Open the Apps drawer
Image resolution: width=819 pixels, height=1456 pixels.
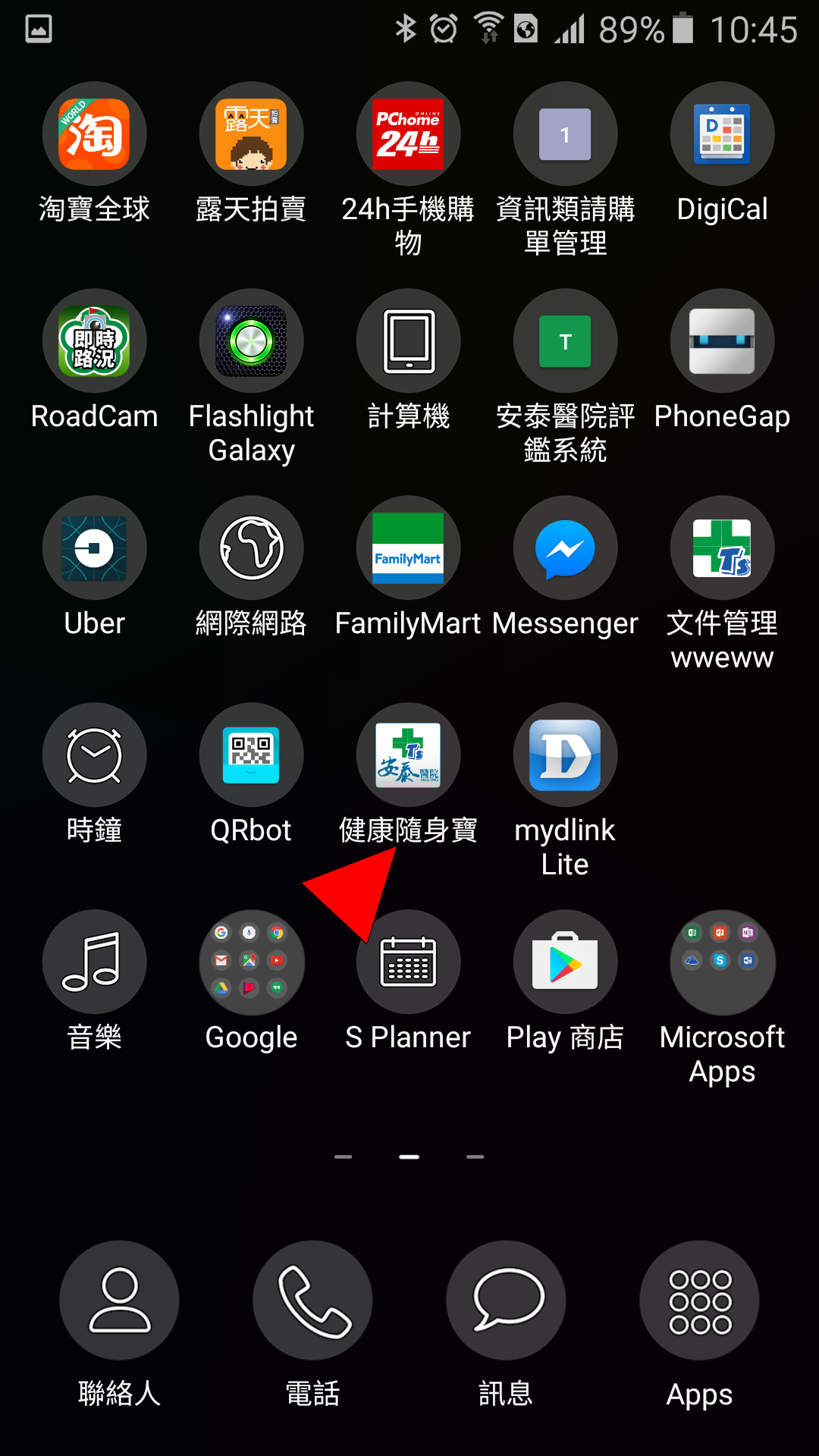699,1301
